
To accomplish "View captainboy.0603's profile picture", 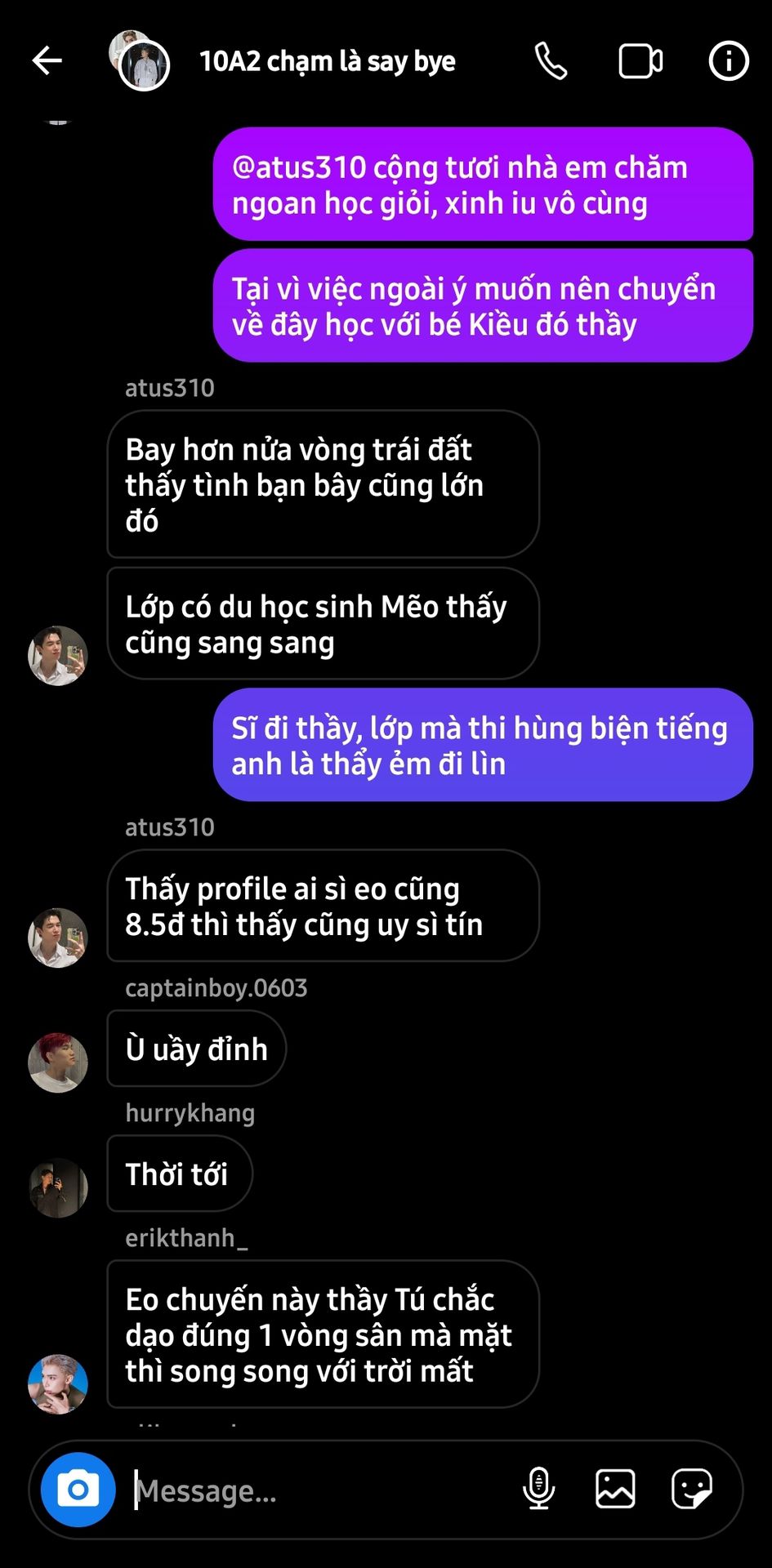I will 58,1062.
